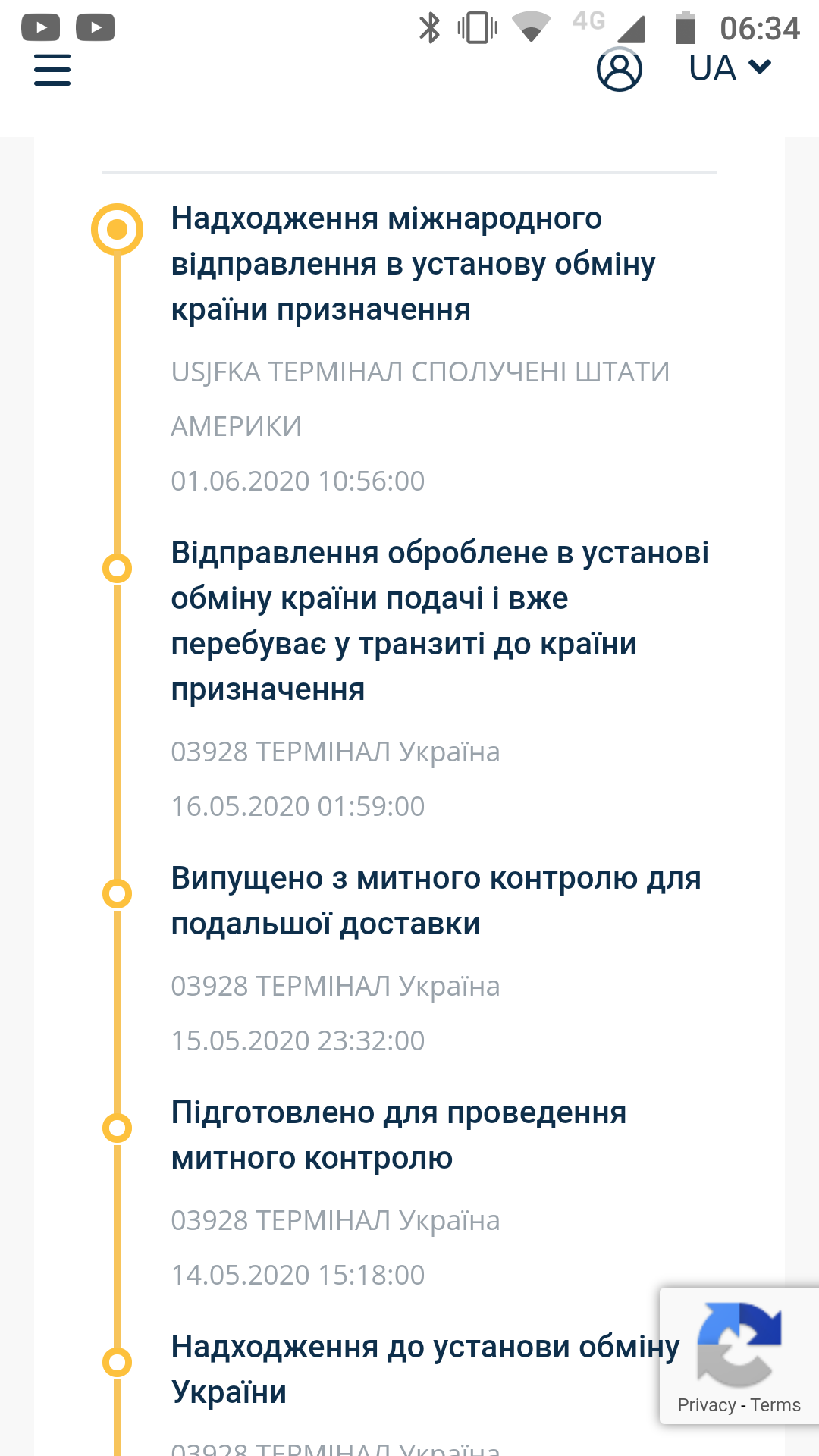819x1456 pixels.
Task: Open the user account profile
Action: coord(619,70)
